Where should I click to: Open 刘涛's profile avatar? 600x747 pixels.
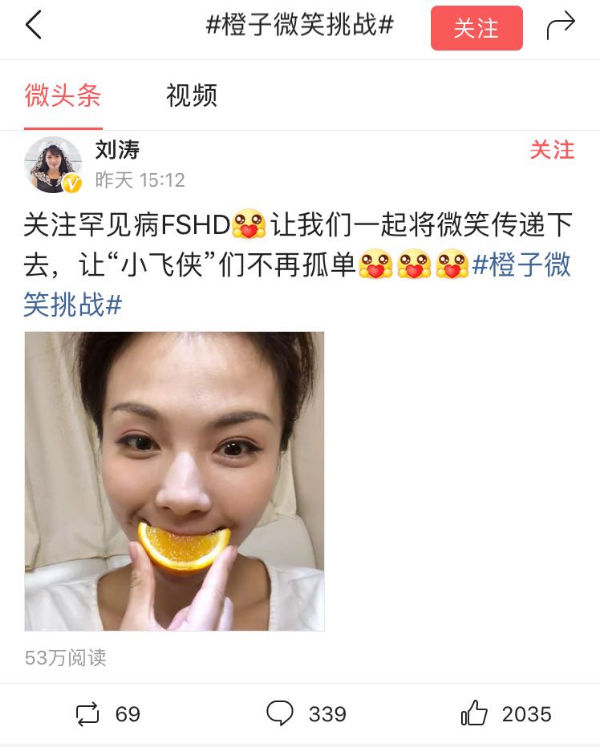pos(53,164)
